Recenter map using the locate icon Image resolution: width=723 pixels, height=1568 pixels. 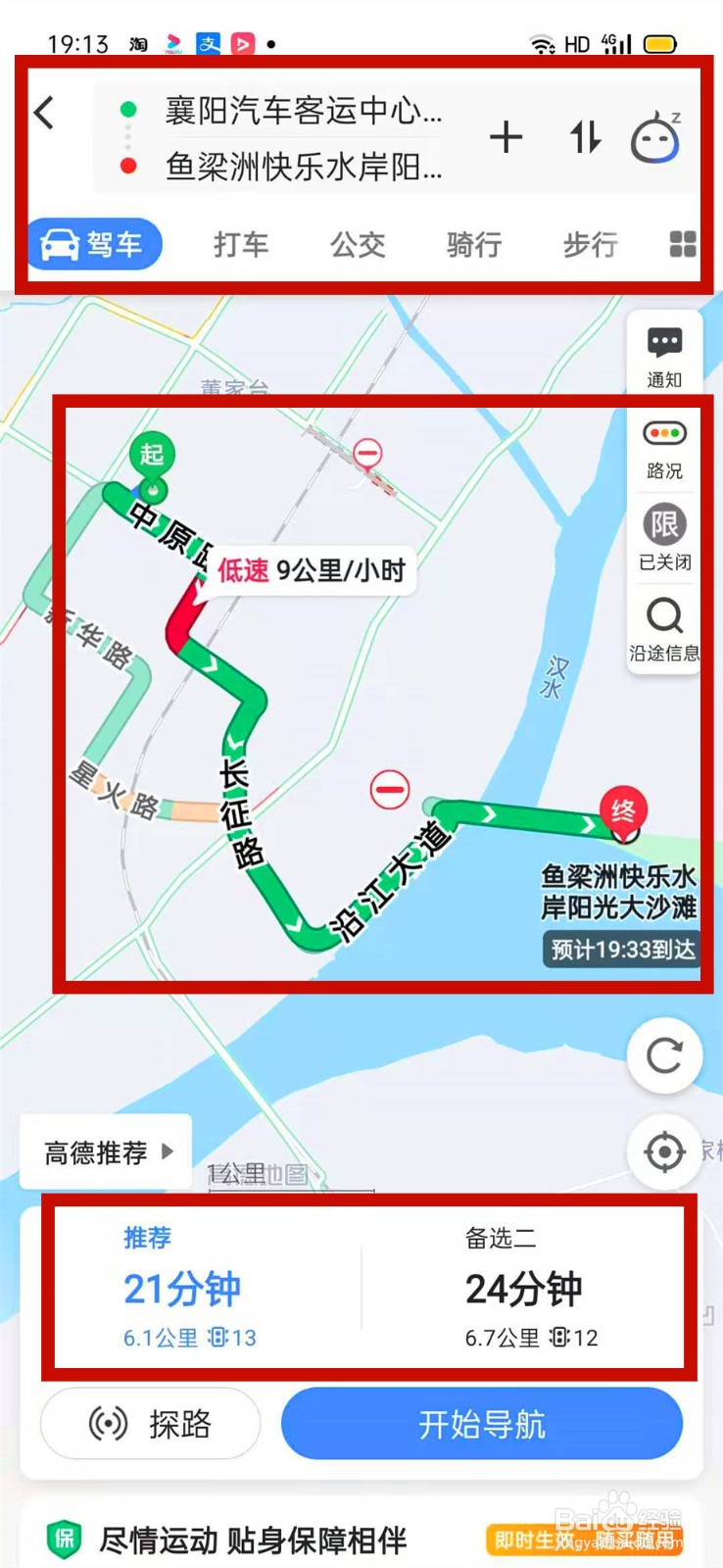[x=664, y=1151]
